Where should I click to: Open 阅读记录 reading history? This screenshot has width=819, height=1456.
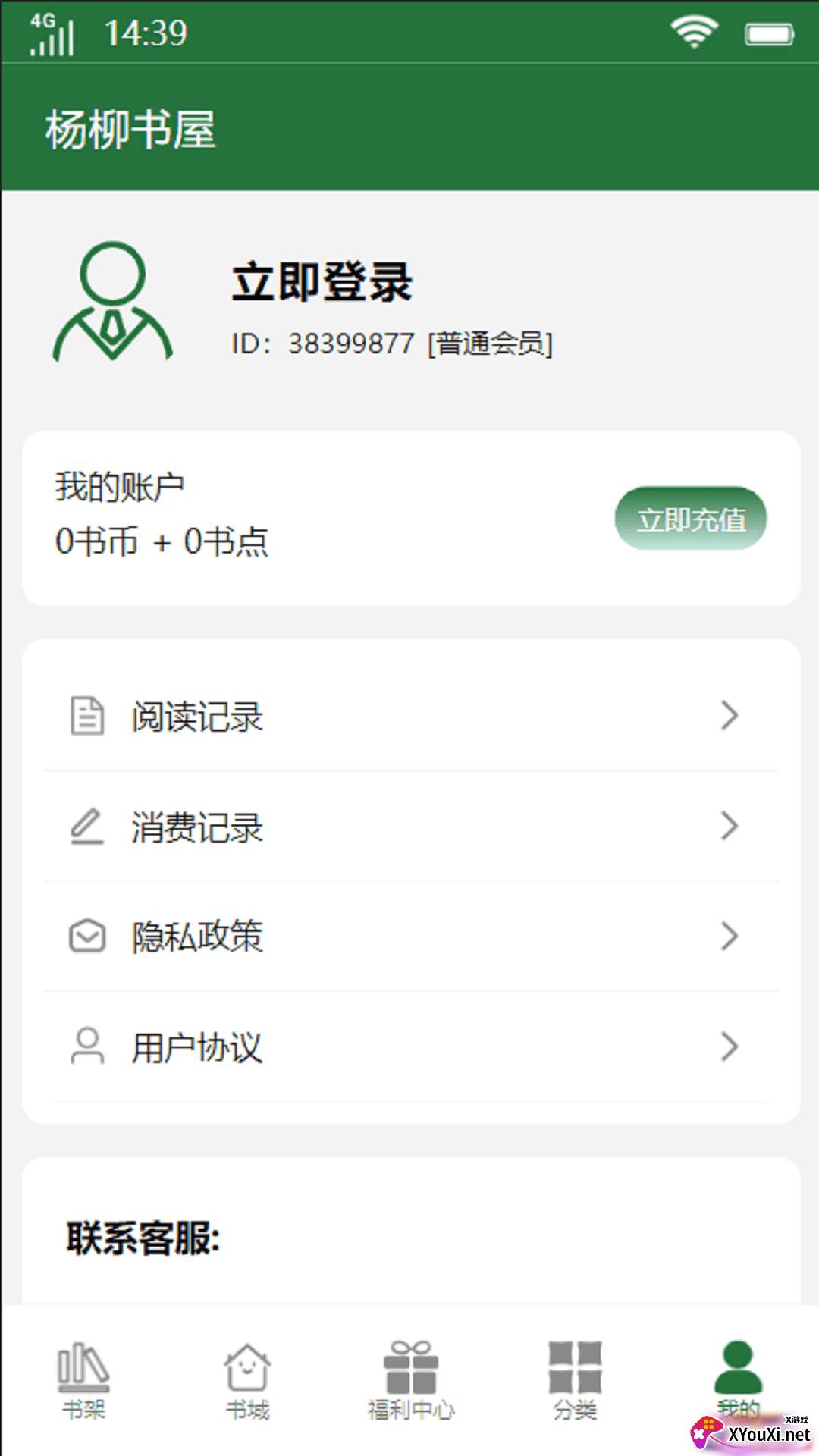click(411, 716)
